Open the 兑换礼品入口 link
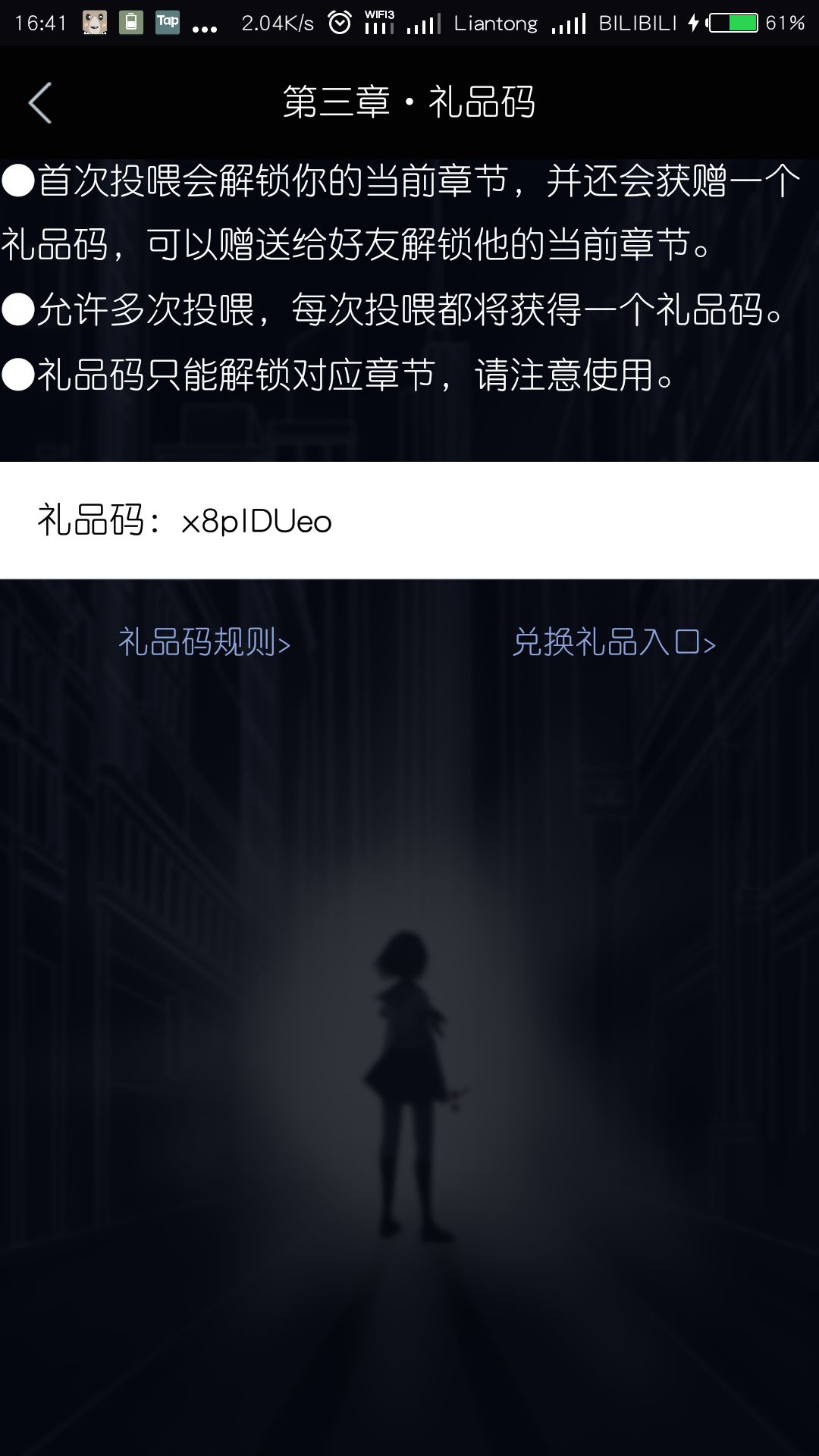819x1456 pixels. tap(614, 642)
